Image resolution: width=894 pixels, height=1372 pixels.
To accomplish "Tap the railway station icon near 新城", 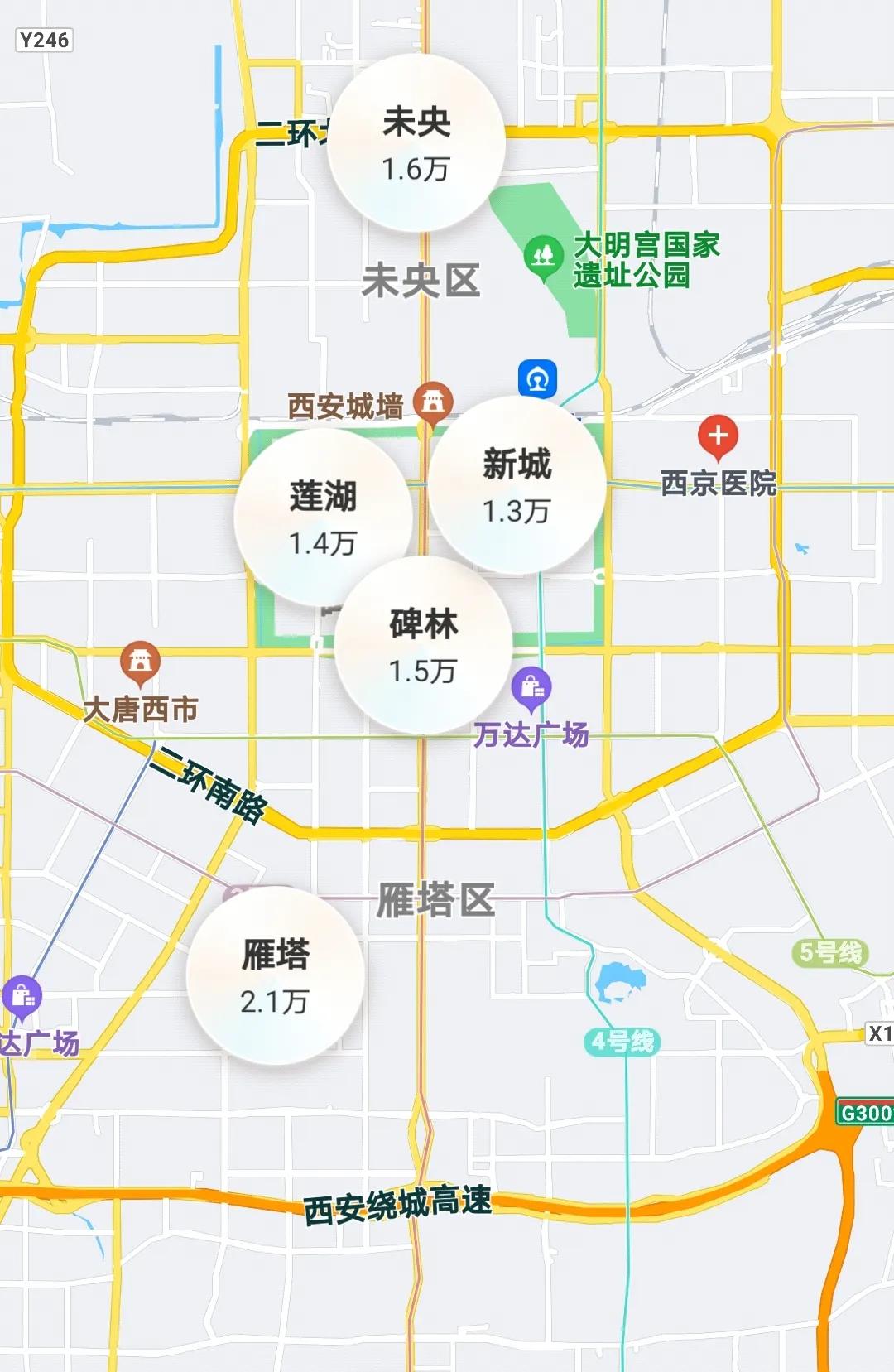I will [x=538, y=379].
